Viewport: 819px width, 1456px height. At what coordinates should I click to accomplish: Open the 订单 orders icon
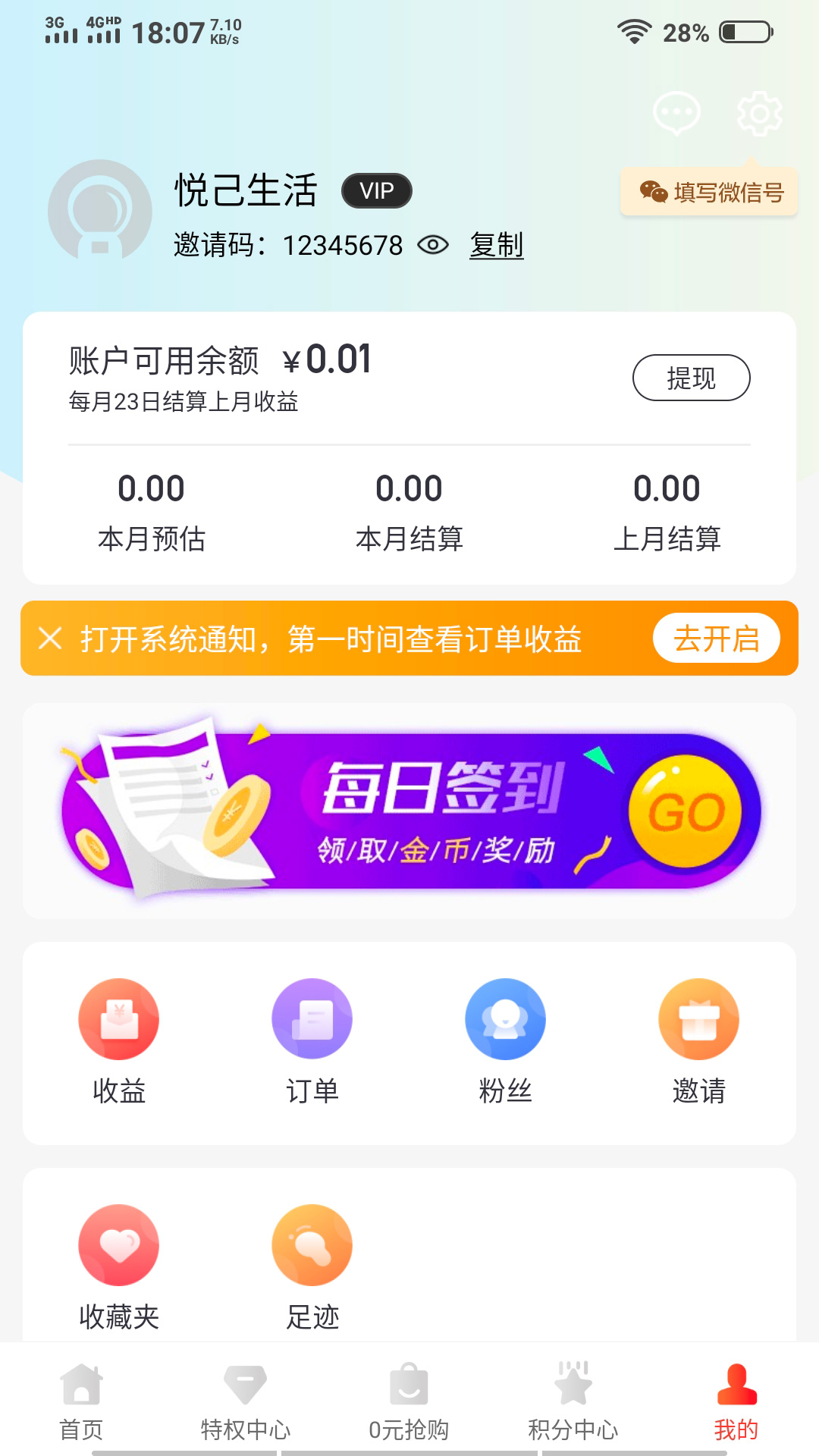[312, 1019]
